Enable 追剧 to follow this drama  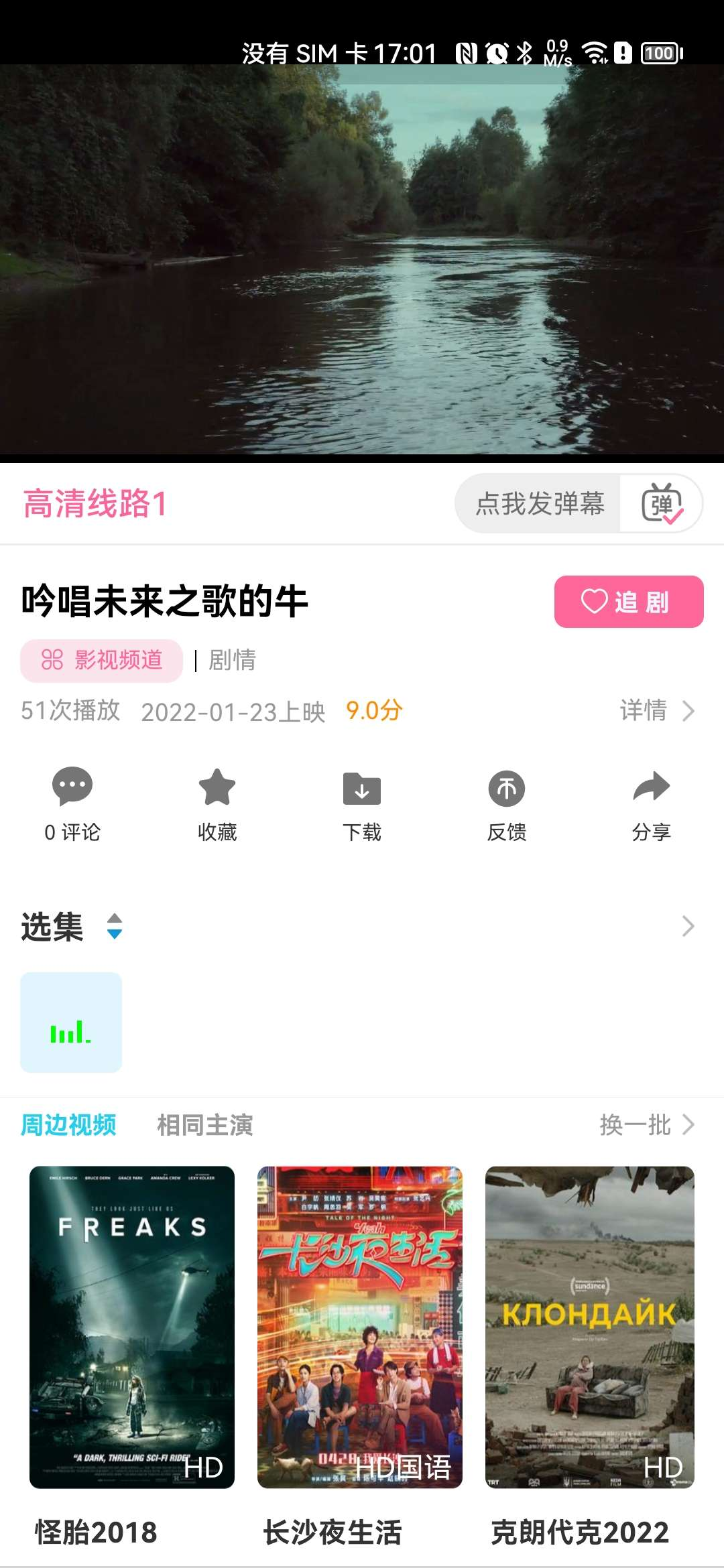coord(627,602)
